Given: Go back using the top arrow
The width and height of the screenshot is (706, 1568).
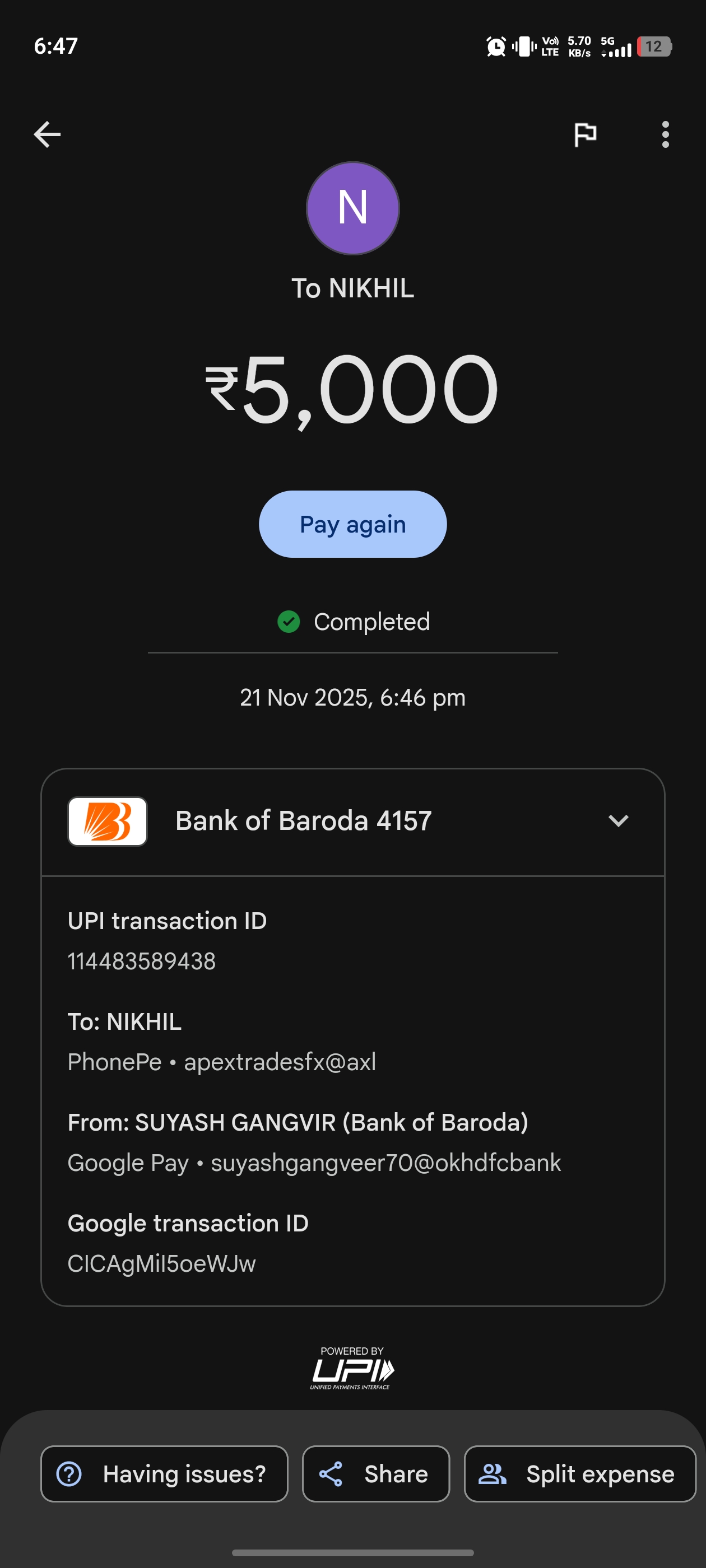Looking at the screenshot, I should (47, 134).
